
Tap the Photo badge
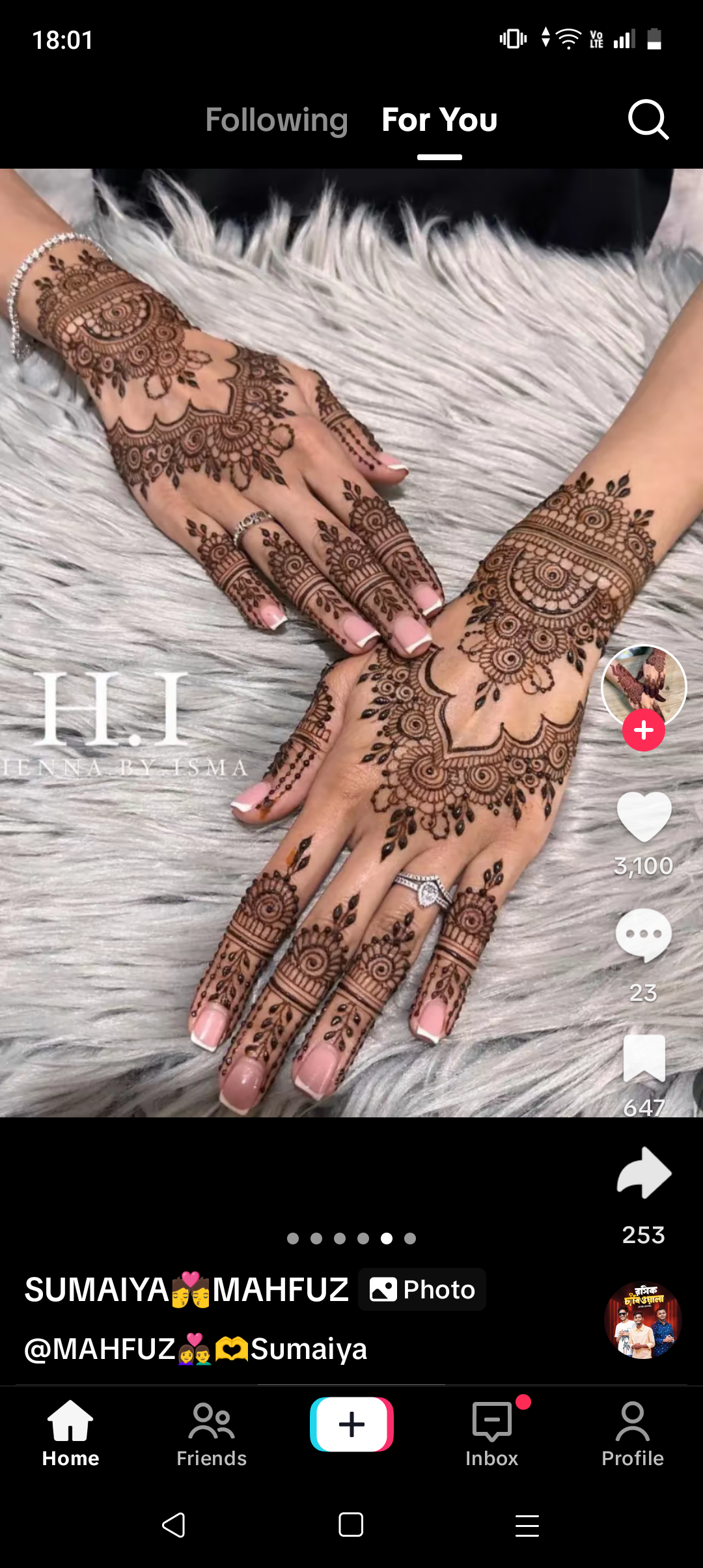422,1289
